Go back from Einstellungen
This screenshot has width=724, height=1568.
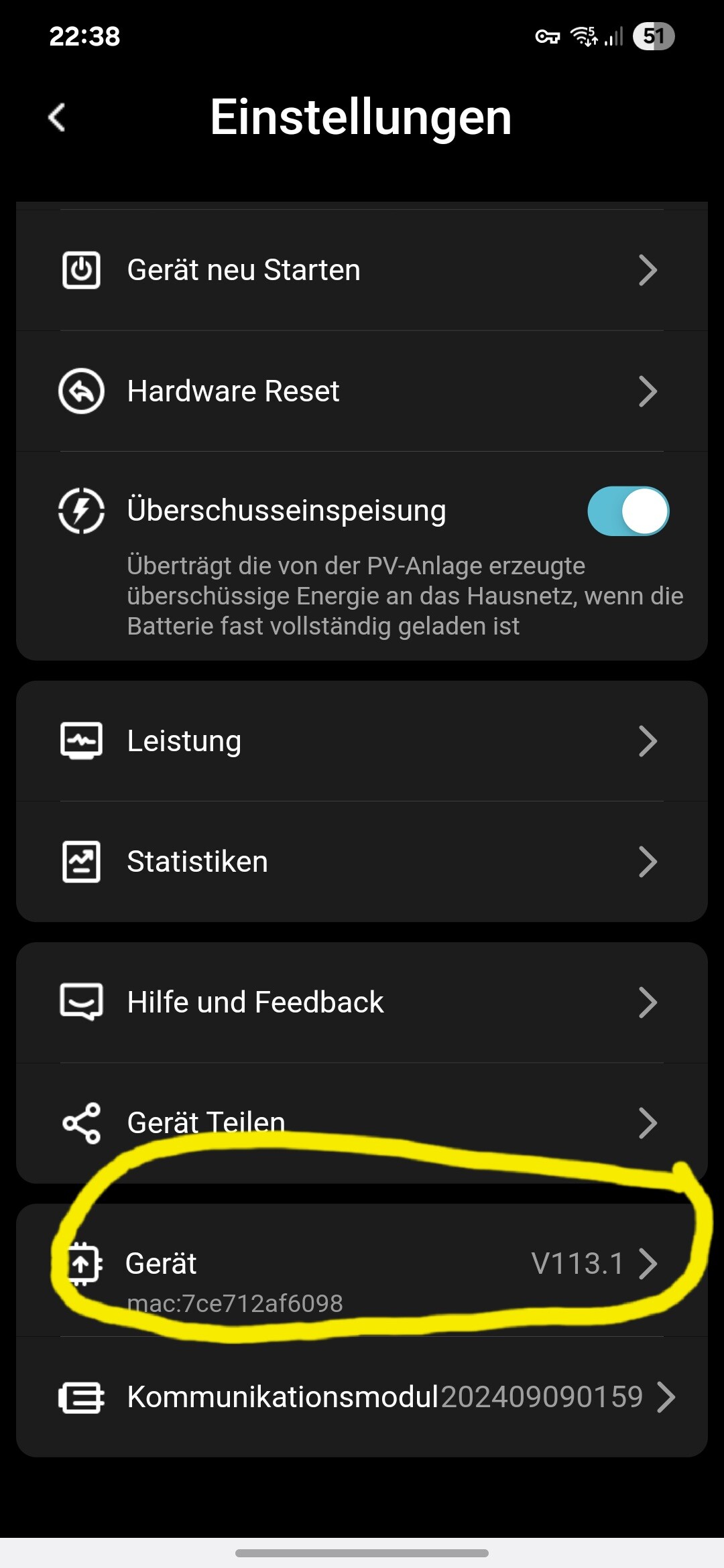tap(58, 118)
